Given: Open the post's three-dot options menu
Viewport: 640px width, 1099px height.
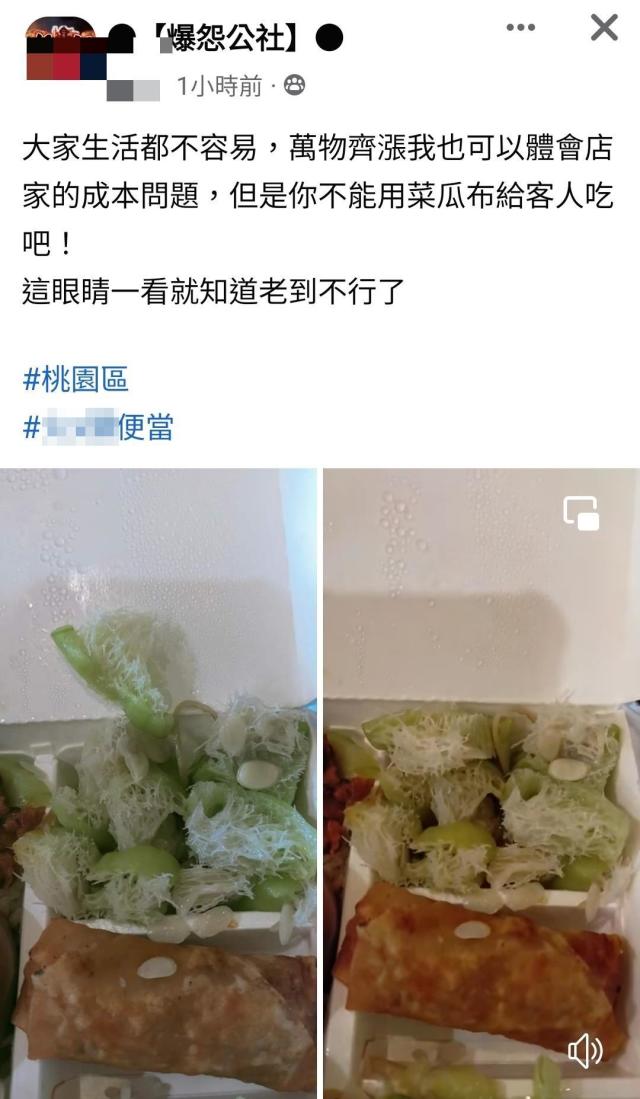Looking at the screenshot, I should click(x=520, y=28).
